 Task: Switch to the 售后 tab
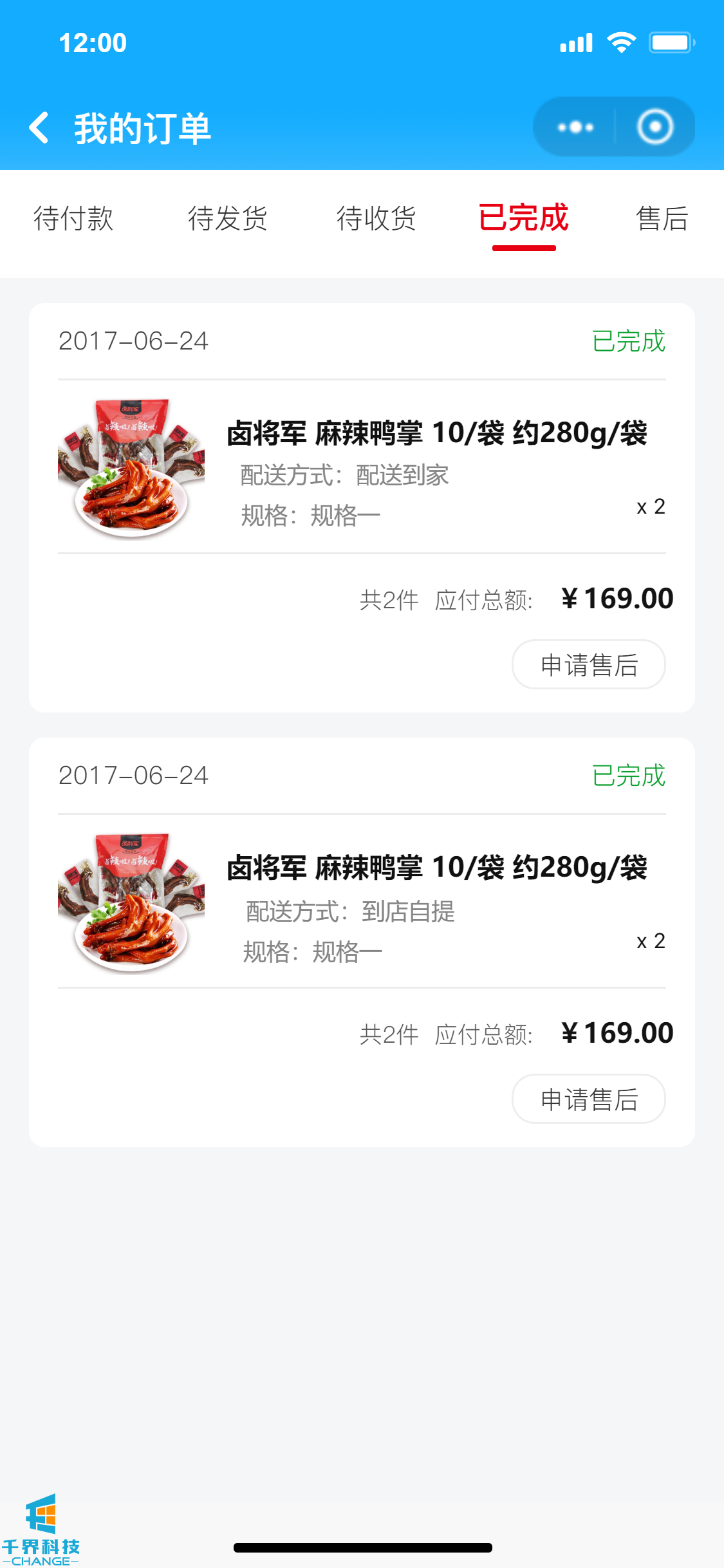click(x=662, y=218)
